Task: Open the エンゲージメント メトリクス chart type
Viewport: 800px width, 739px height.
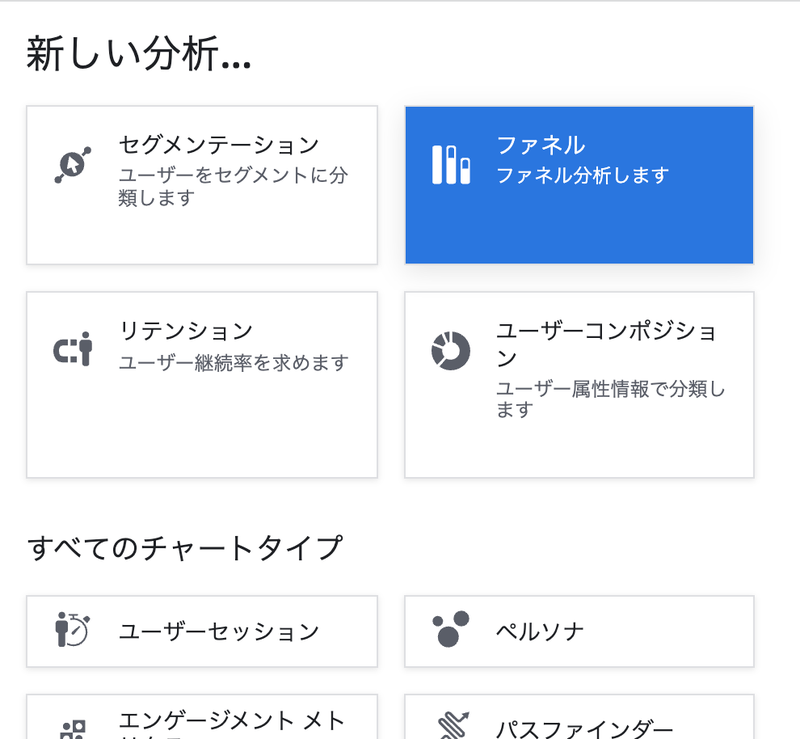Action: tap(201, 719)
